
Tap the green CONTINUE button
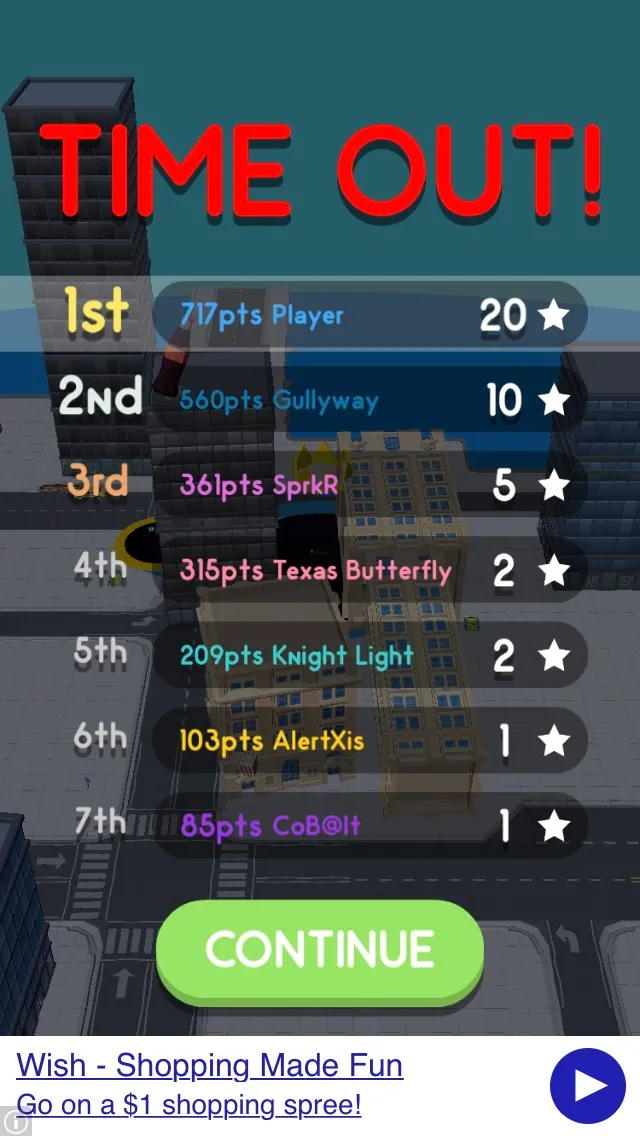click(320, 950)
